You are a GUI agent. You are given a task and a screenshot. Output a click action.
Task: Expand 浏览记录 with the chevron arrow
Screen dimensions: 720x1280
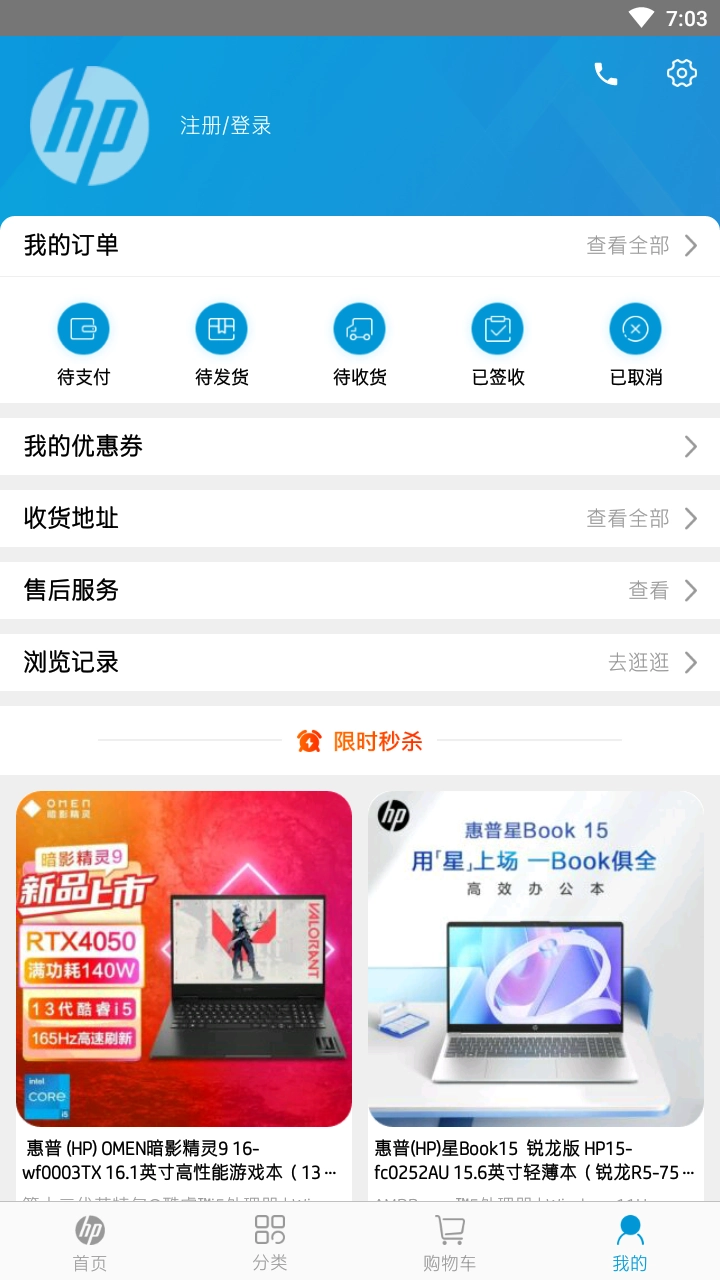tap(689, 662)
